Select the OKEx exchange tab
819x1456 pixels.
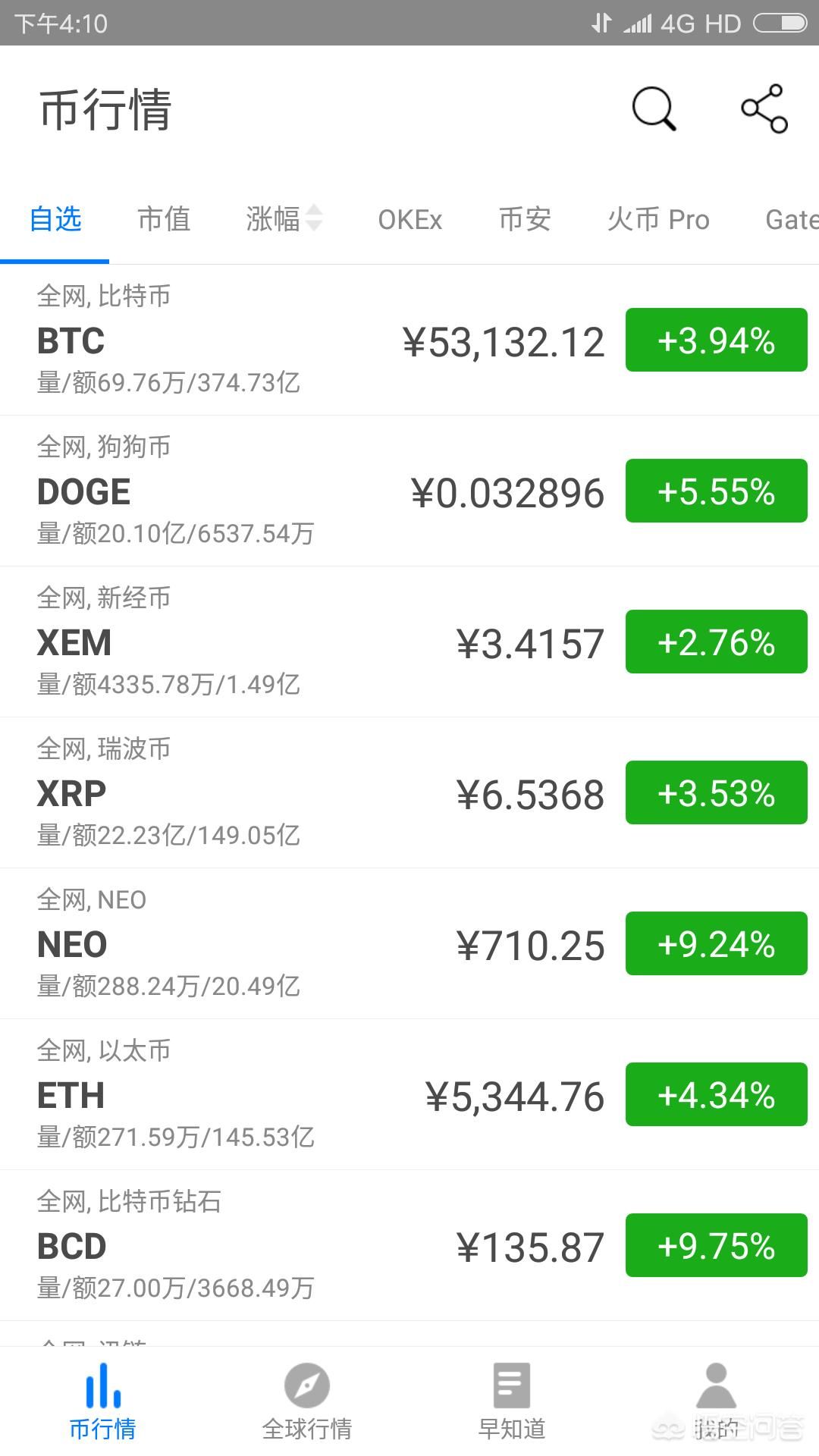click(410, 220)
